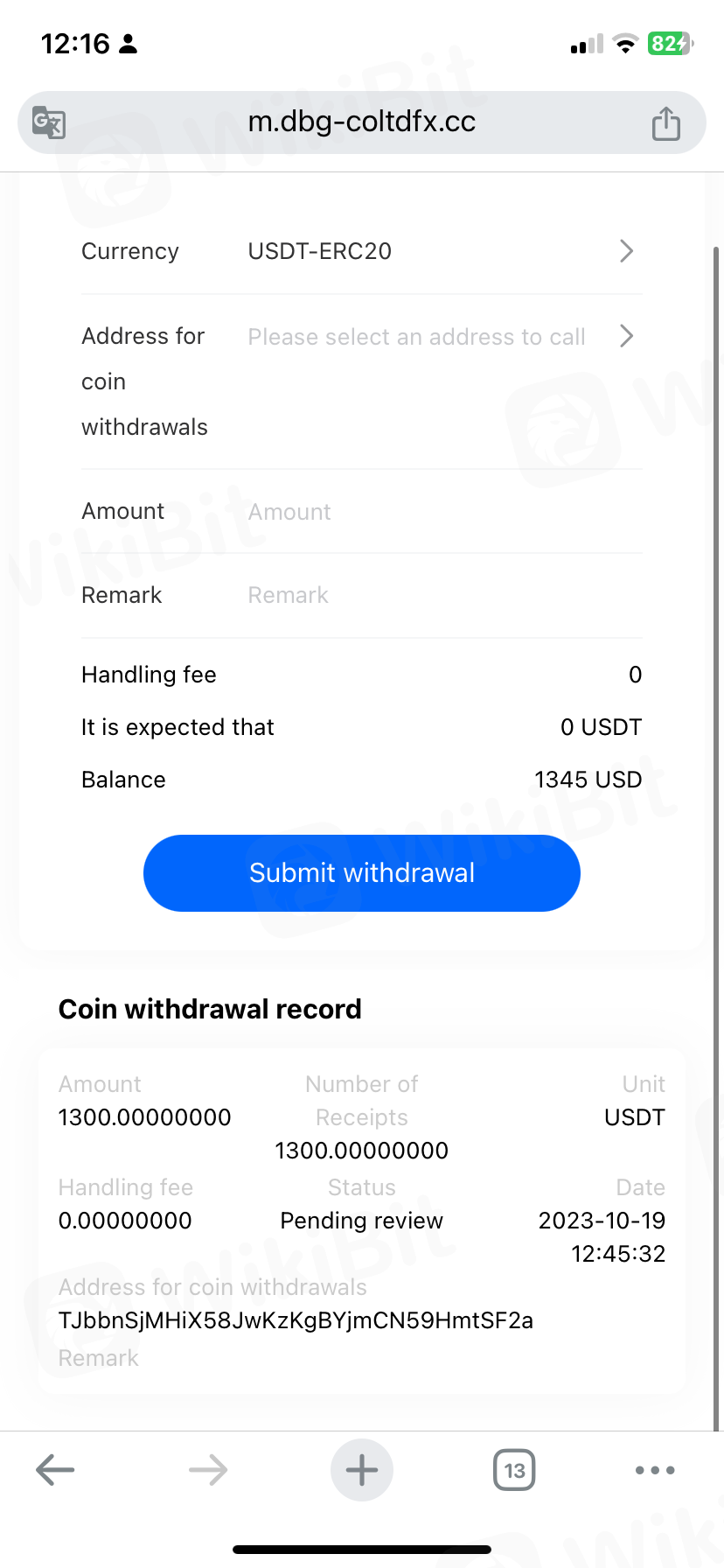Focus the Amount input field
The width and height of the screenshot is (724, 1568).
pos(437,512)
